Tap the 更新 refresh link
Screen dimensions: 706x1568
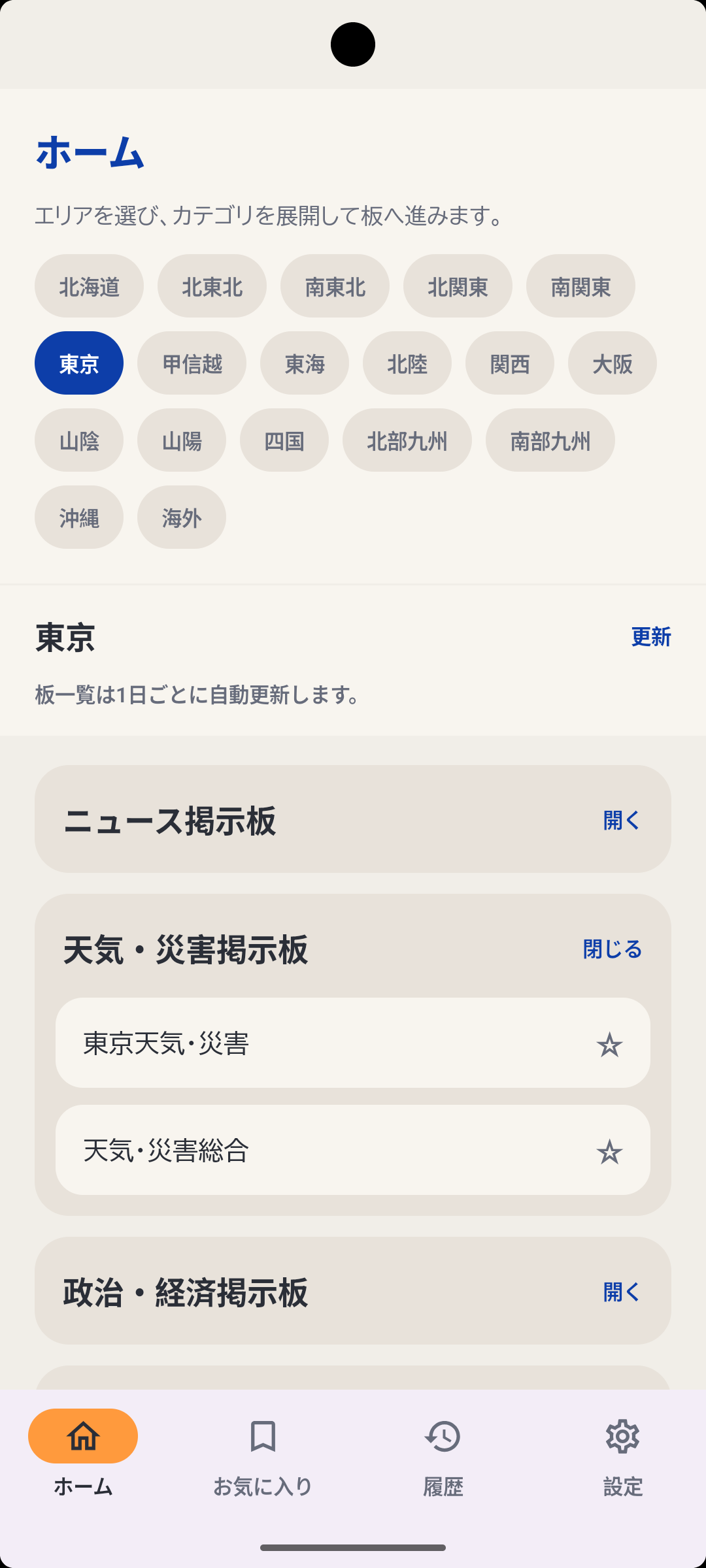point(651,638)
